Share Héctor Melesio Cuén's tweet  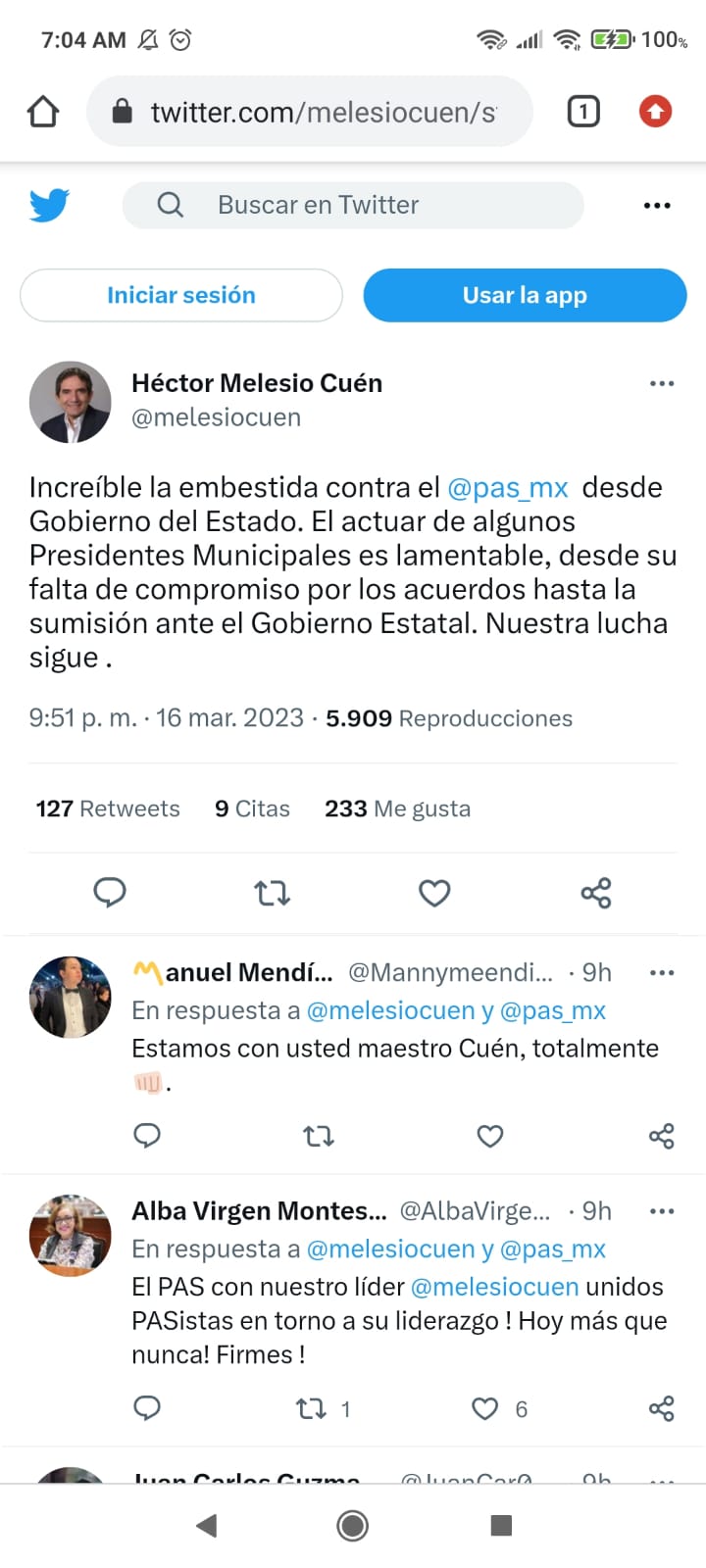coord(596,893)
